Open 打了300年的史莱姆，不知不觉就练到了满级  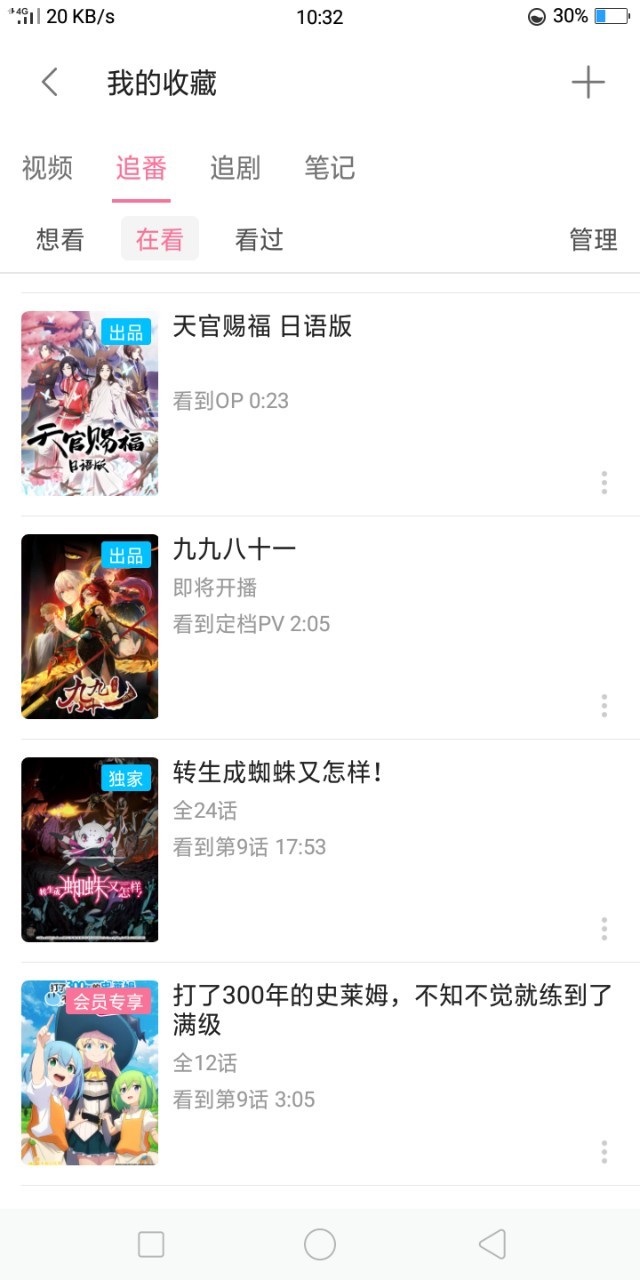(x=390, y=1010)
